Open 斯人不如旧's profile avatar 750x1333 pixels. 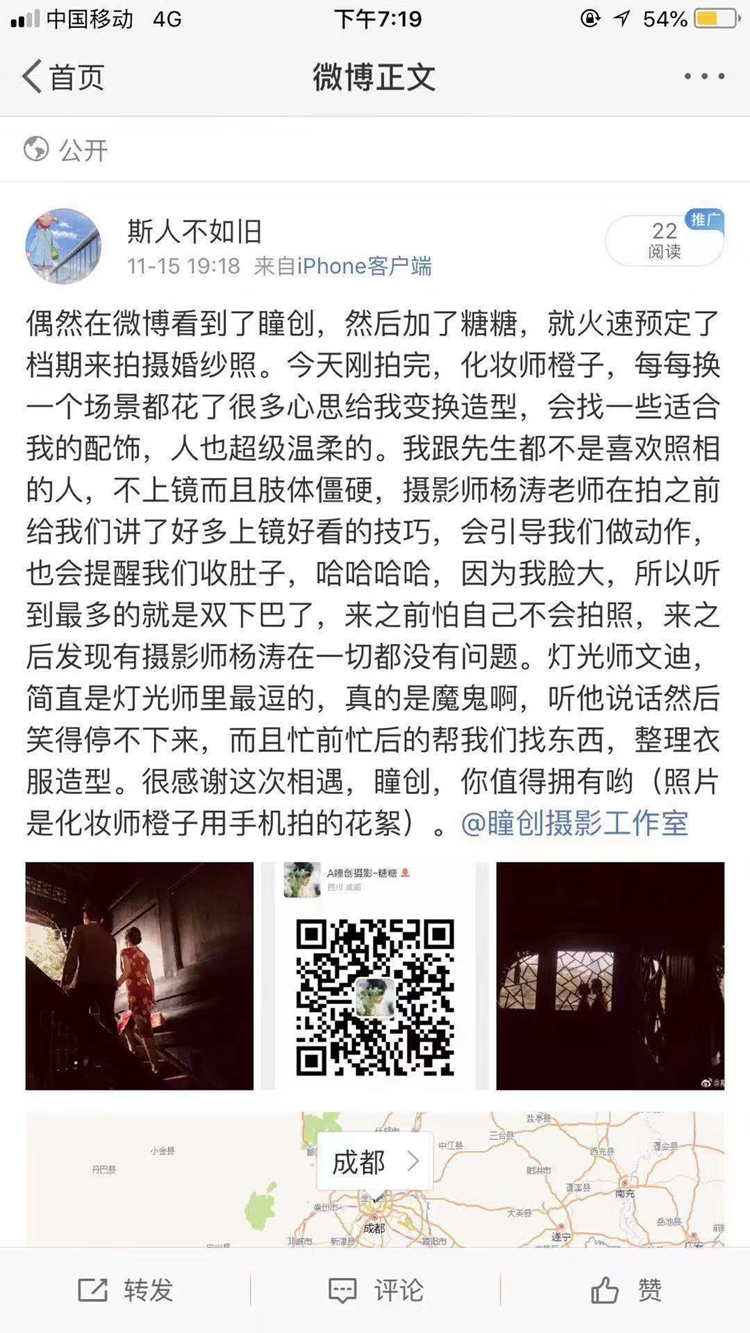[63, 246]
